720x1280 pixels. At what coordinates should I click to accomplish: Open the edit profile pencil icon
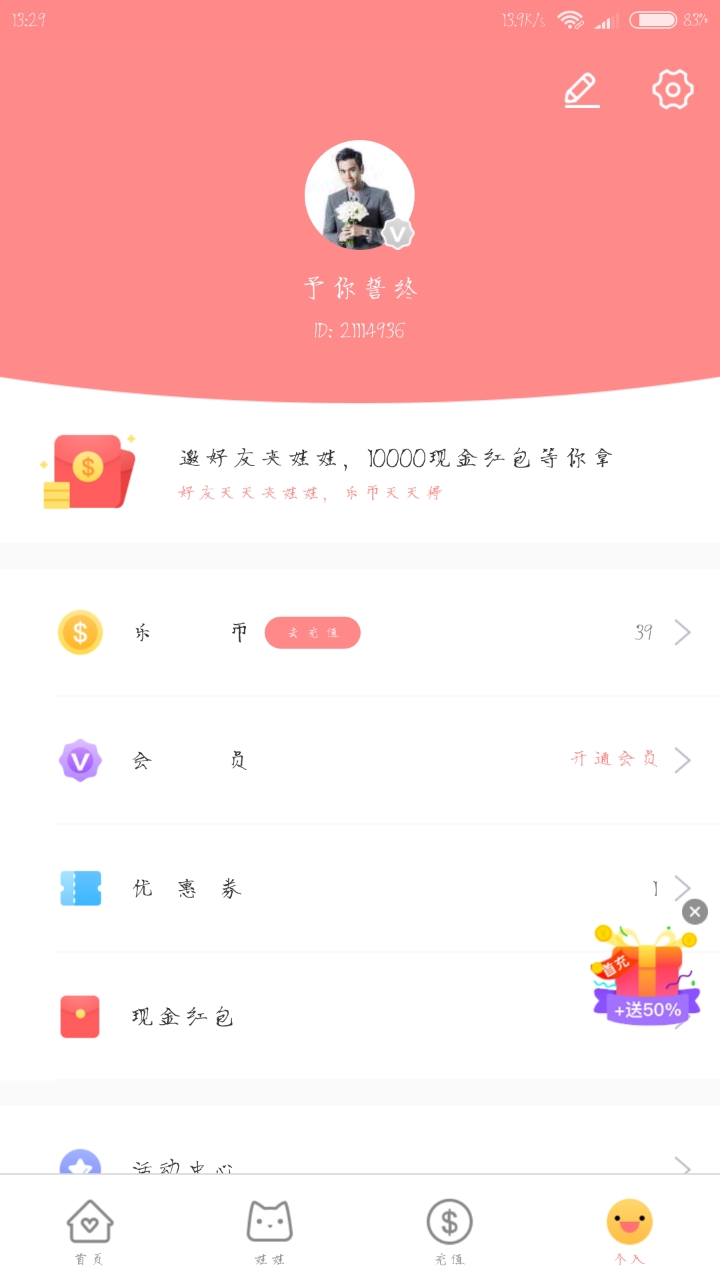581,90
